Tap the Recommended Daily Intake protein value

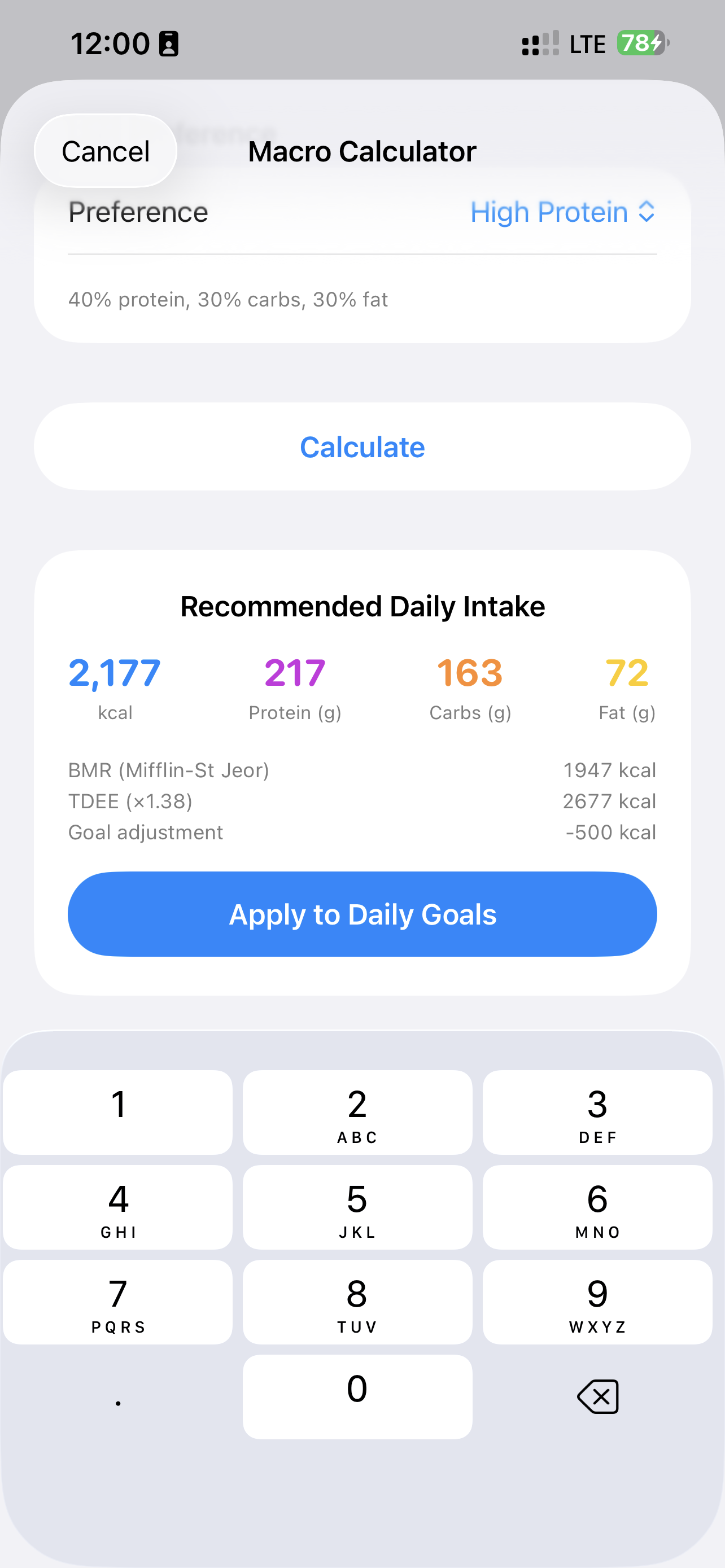pos(294,673)
